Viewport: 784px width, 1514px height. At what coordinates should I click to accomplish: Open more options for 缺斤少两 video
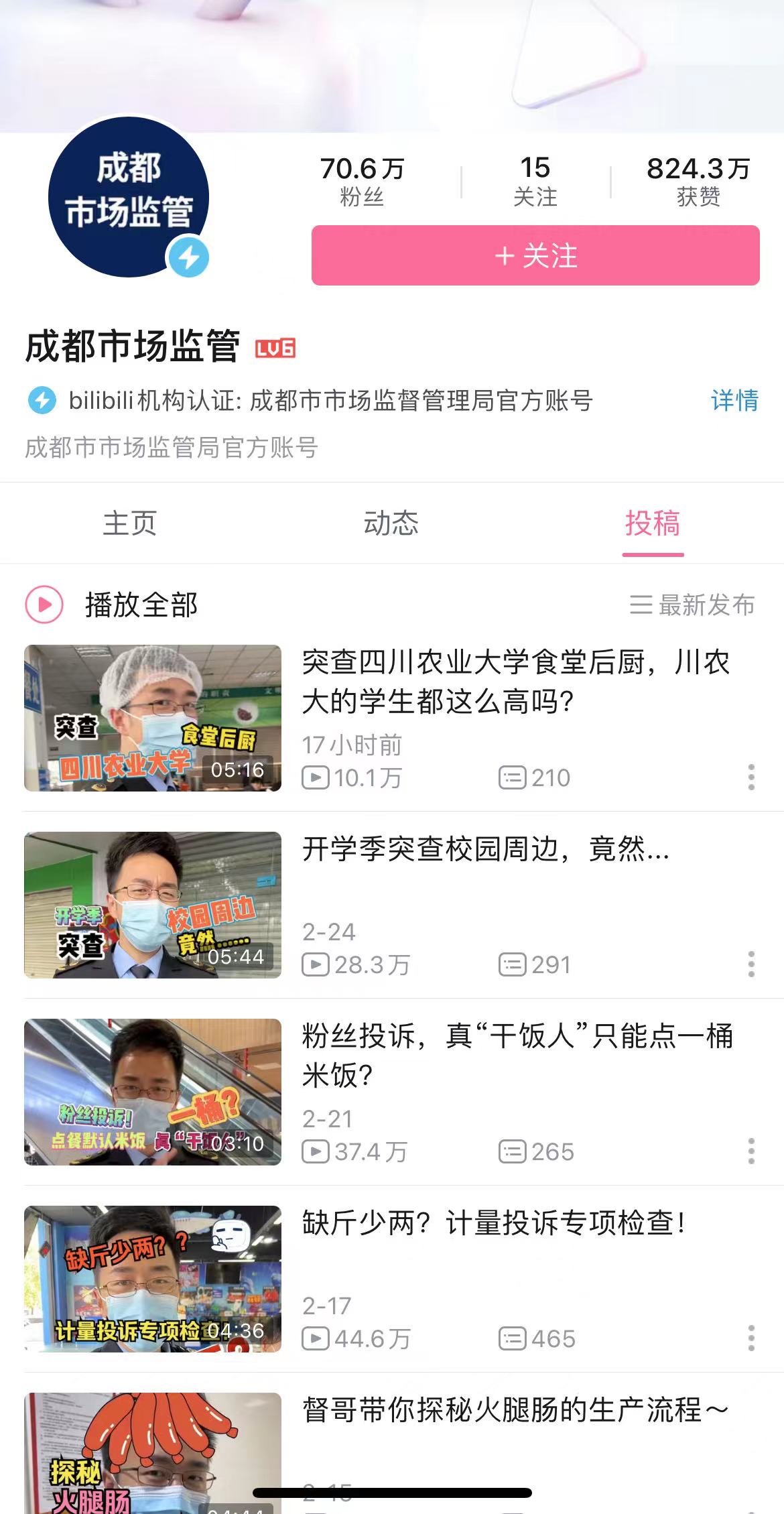(751, 1338)
